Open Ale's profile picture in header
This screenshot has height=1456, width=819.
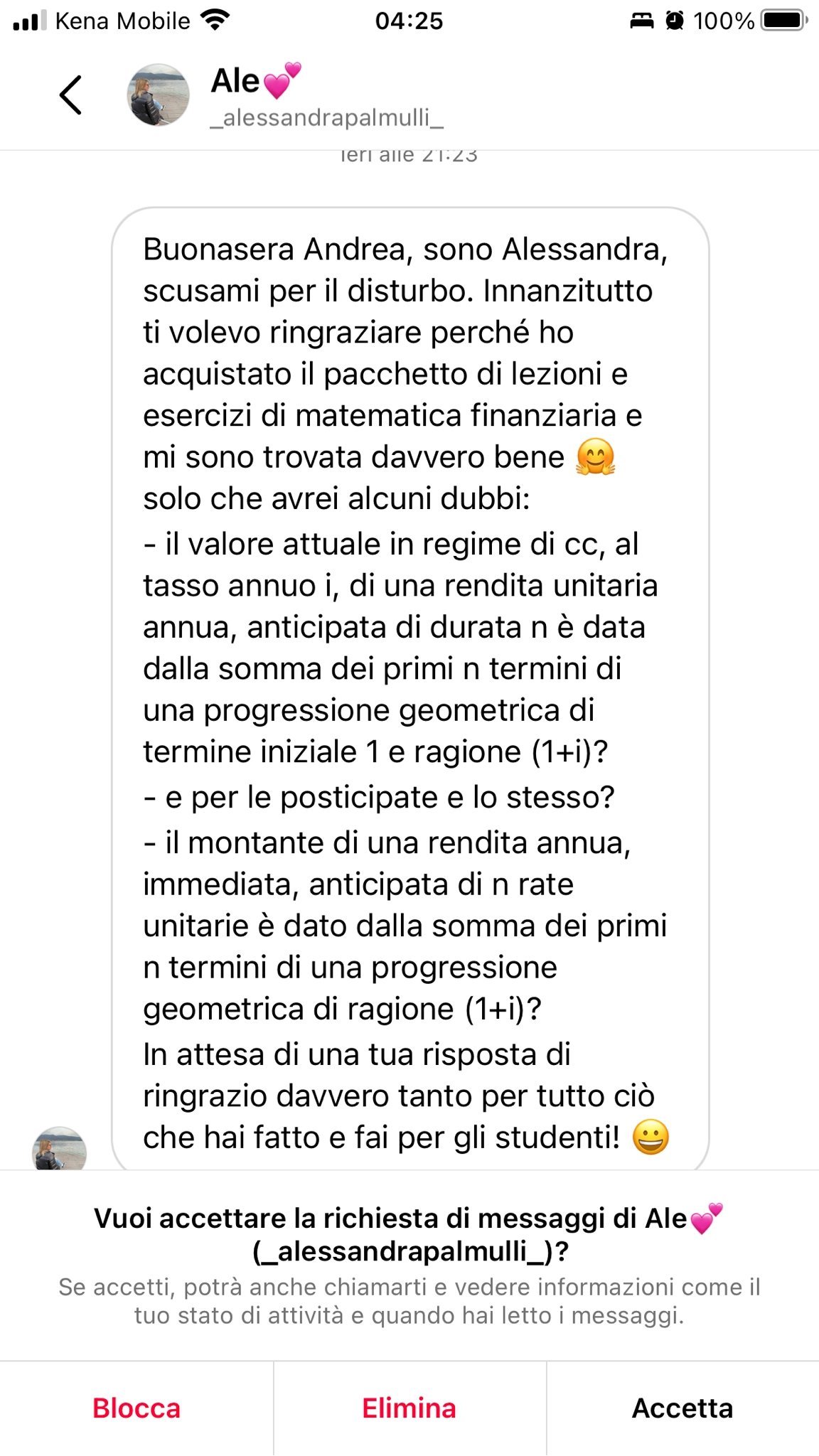pos(158,95)
